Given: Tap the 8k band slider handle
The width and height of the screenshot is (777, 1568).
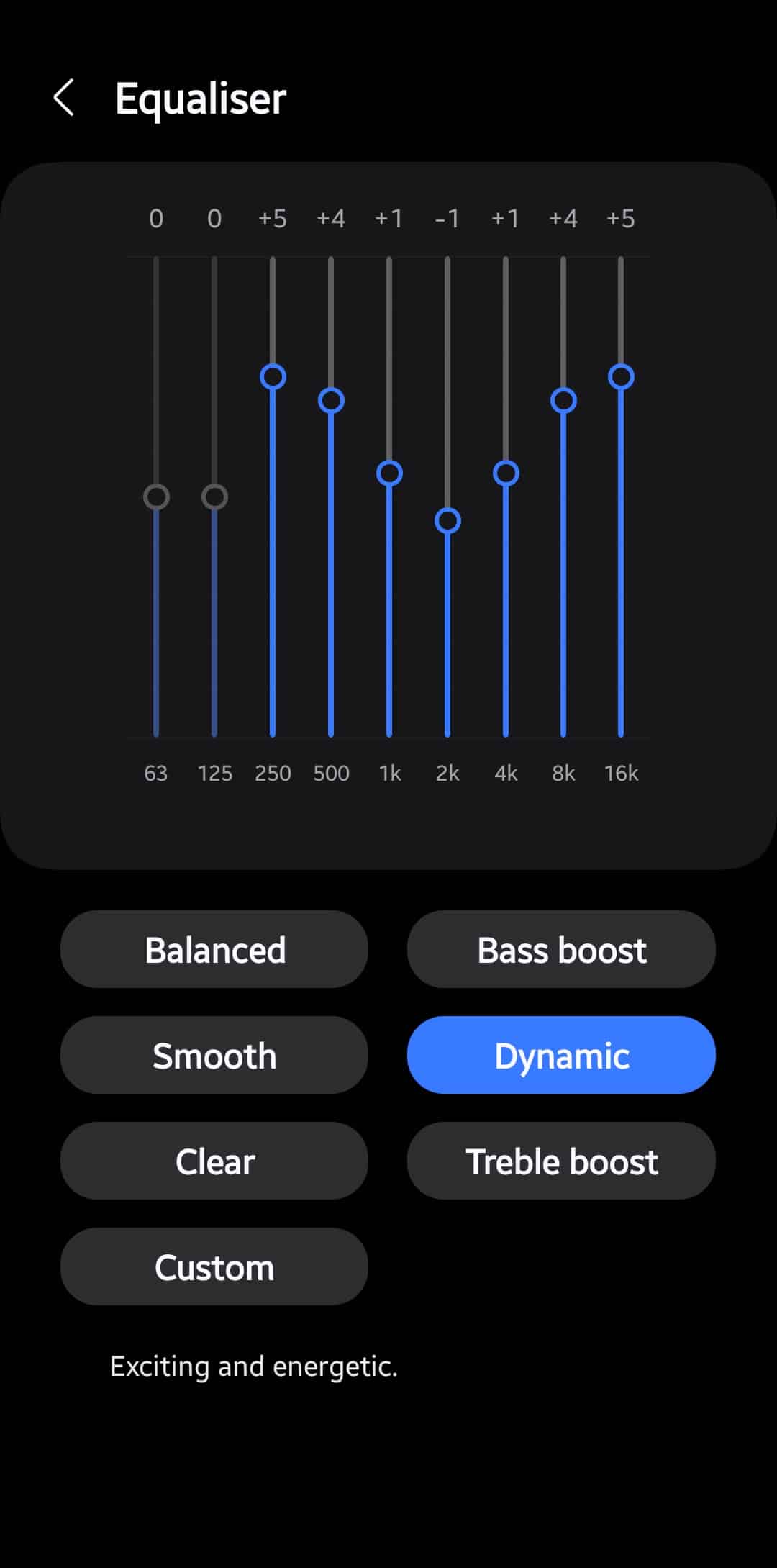Looking at the screenshot, I should 563,400.
